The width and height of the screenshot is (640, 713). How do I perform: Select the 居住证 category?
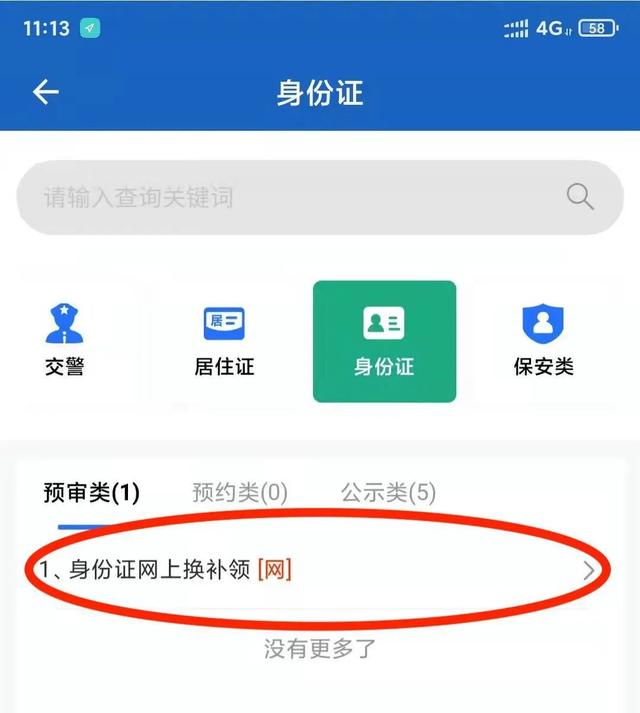coord(224,341)
